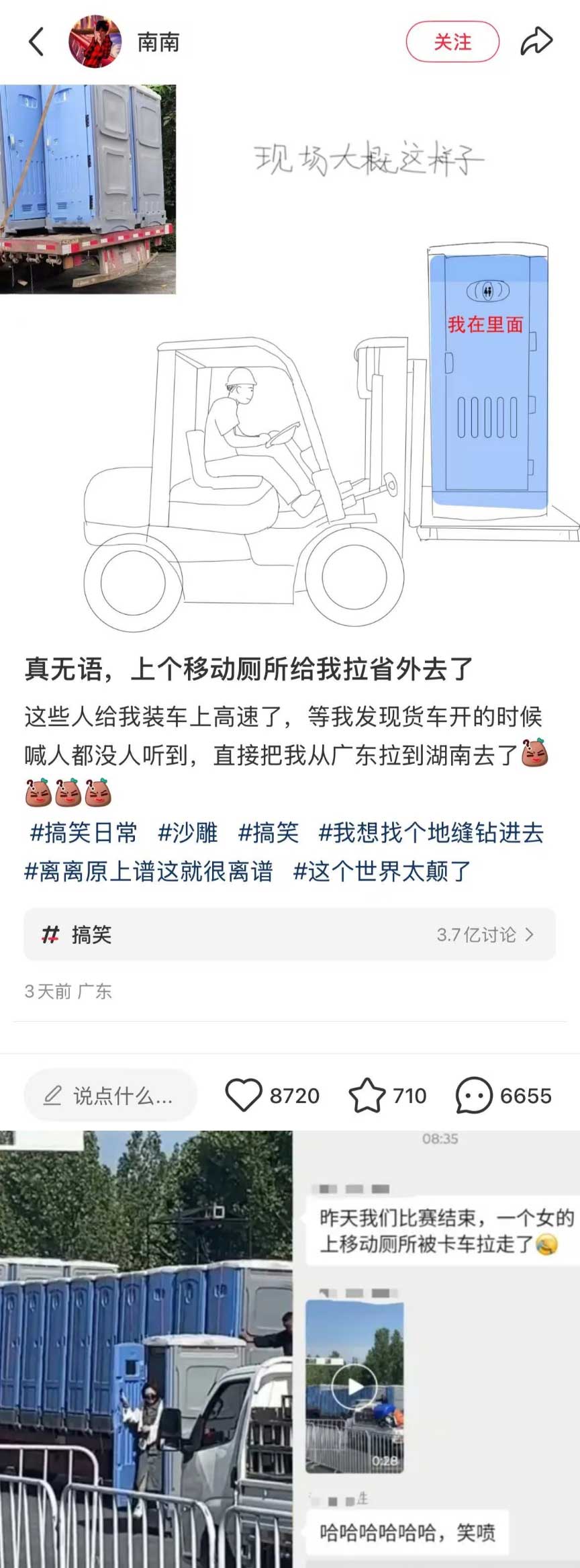Open hashtag #离离原上谱这就很离谱

pyautogui.click(x=149, y=872)
